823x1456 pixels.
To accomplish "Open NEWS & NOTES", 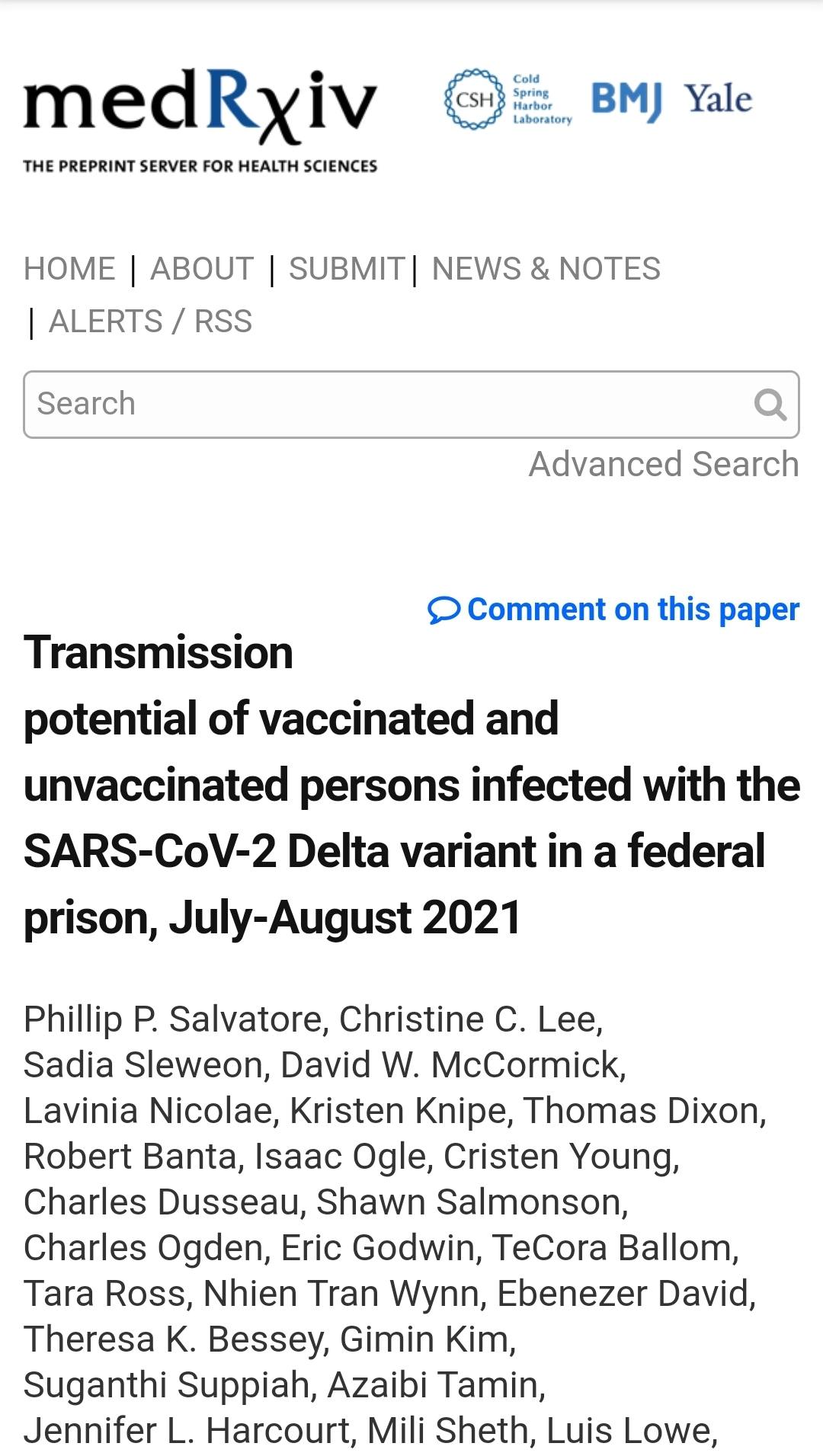I will pos(546,269).
